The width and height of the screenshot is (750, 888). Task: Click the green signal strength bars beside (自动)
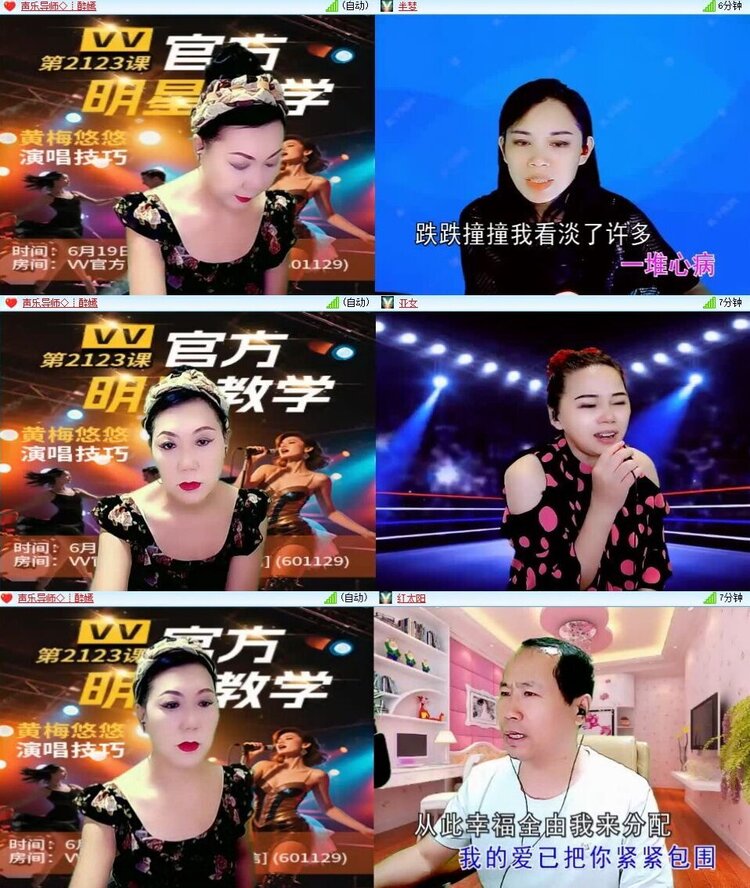coord(332,8)
